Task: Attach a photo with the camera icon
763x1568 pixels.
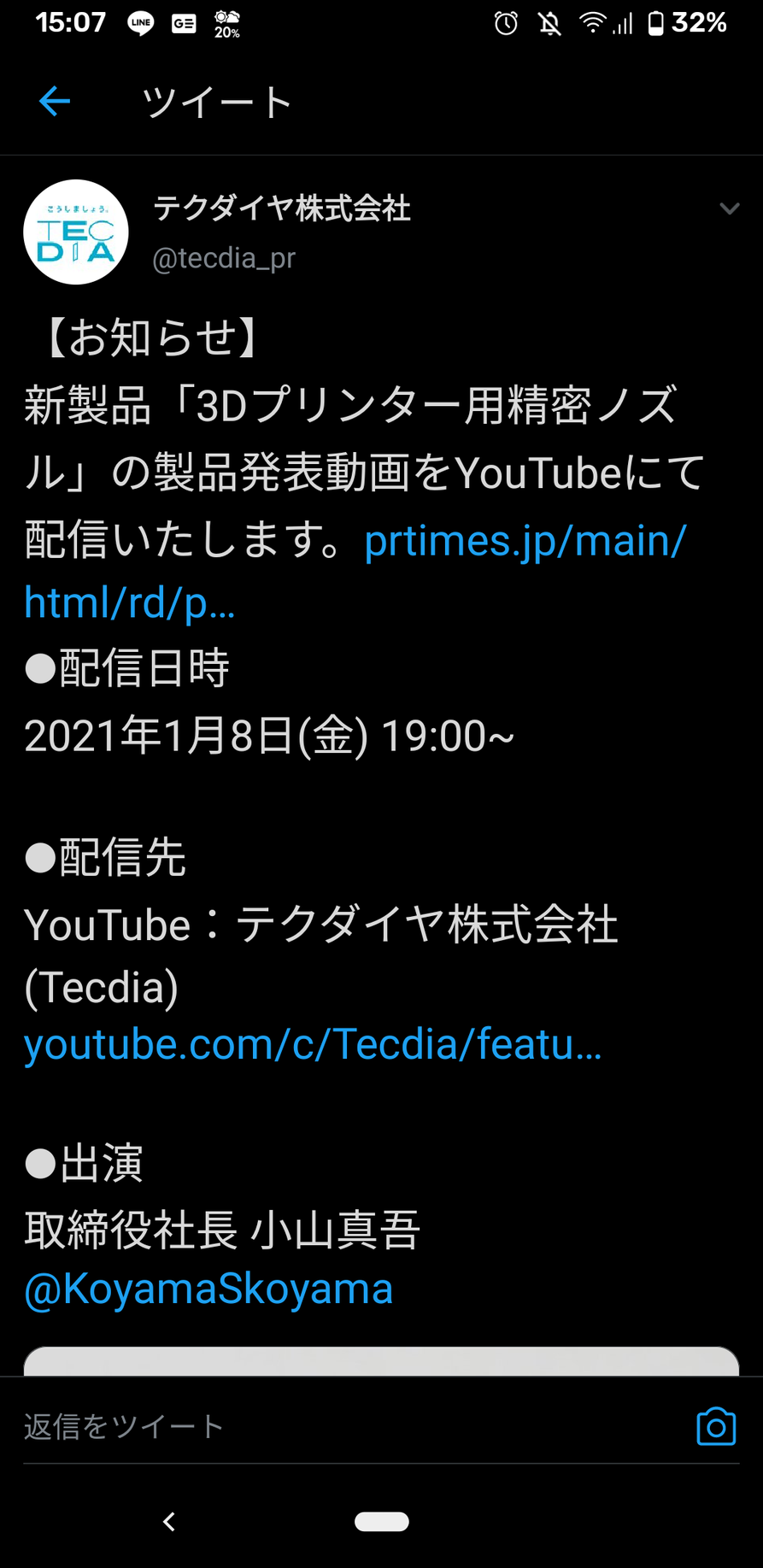Action: pyautogui.click(x=716, y=1426)
